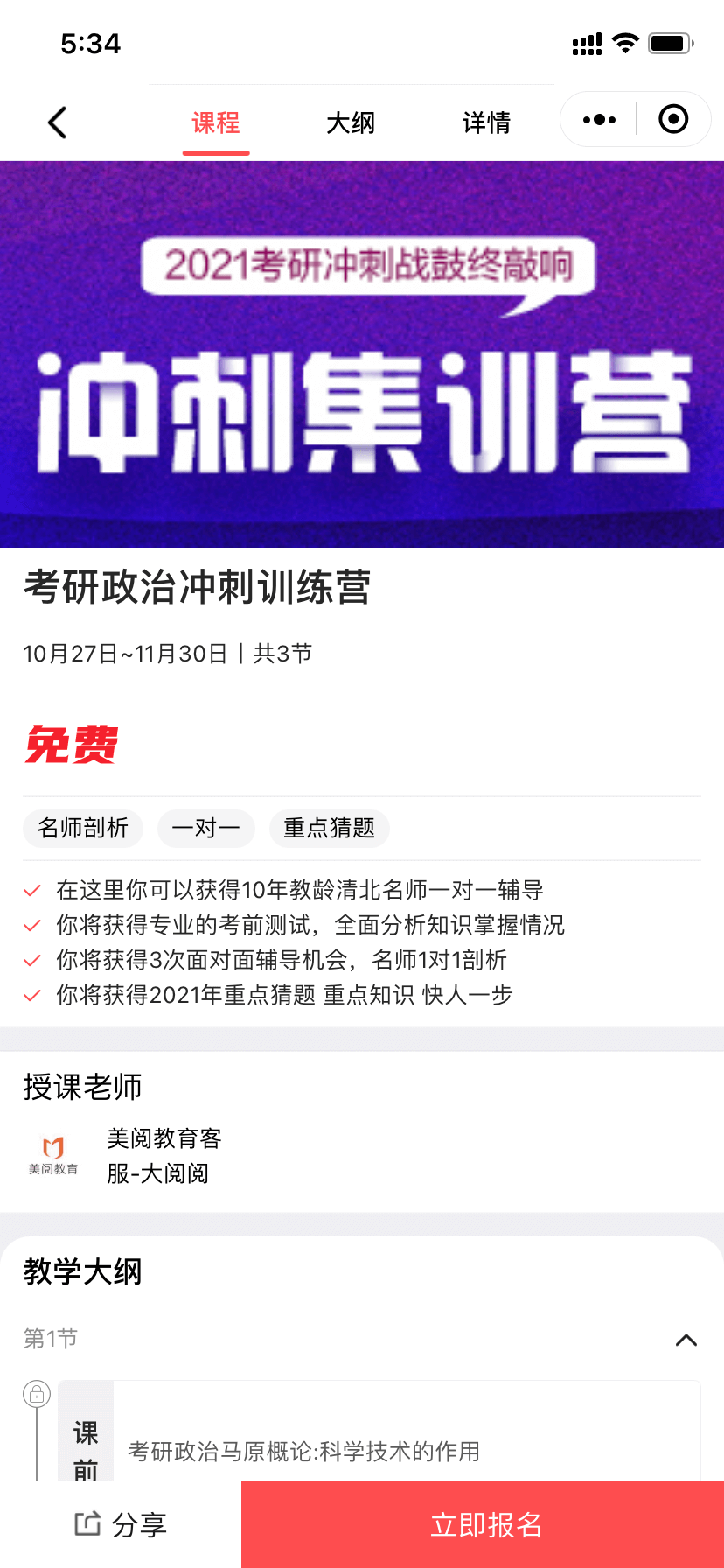724x1568 pixels.
Task: Select the 课程 tab
Action: (x=216, y=122)
